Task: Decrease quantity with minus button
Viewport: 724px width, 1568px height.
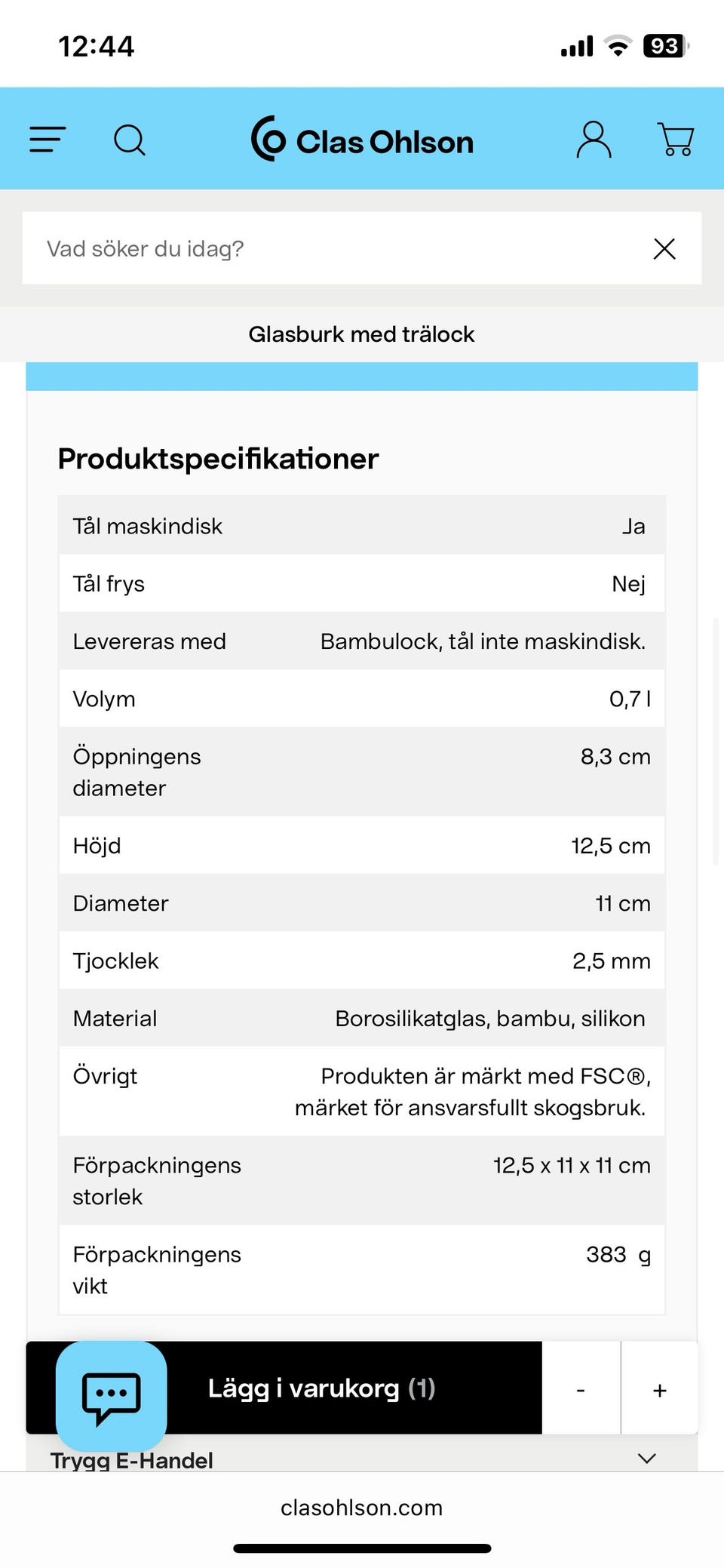Action: pyautogui.click(x=581, y=1389)
